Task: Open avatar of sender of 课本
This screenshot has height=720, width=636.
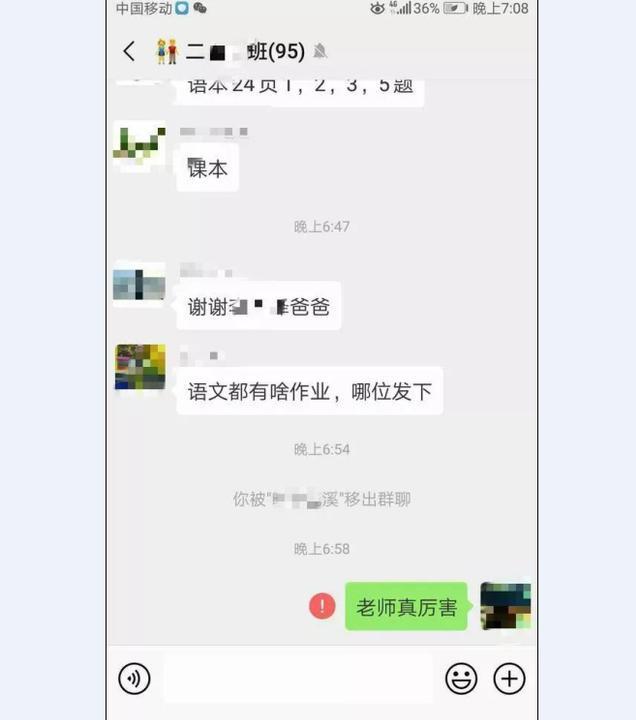Action: tap(139, 147)
